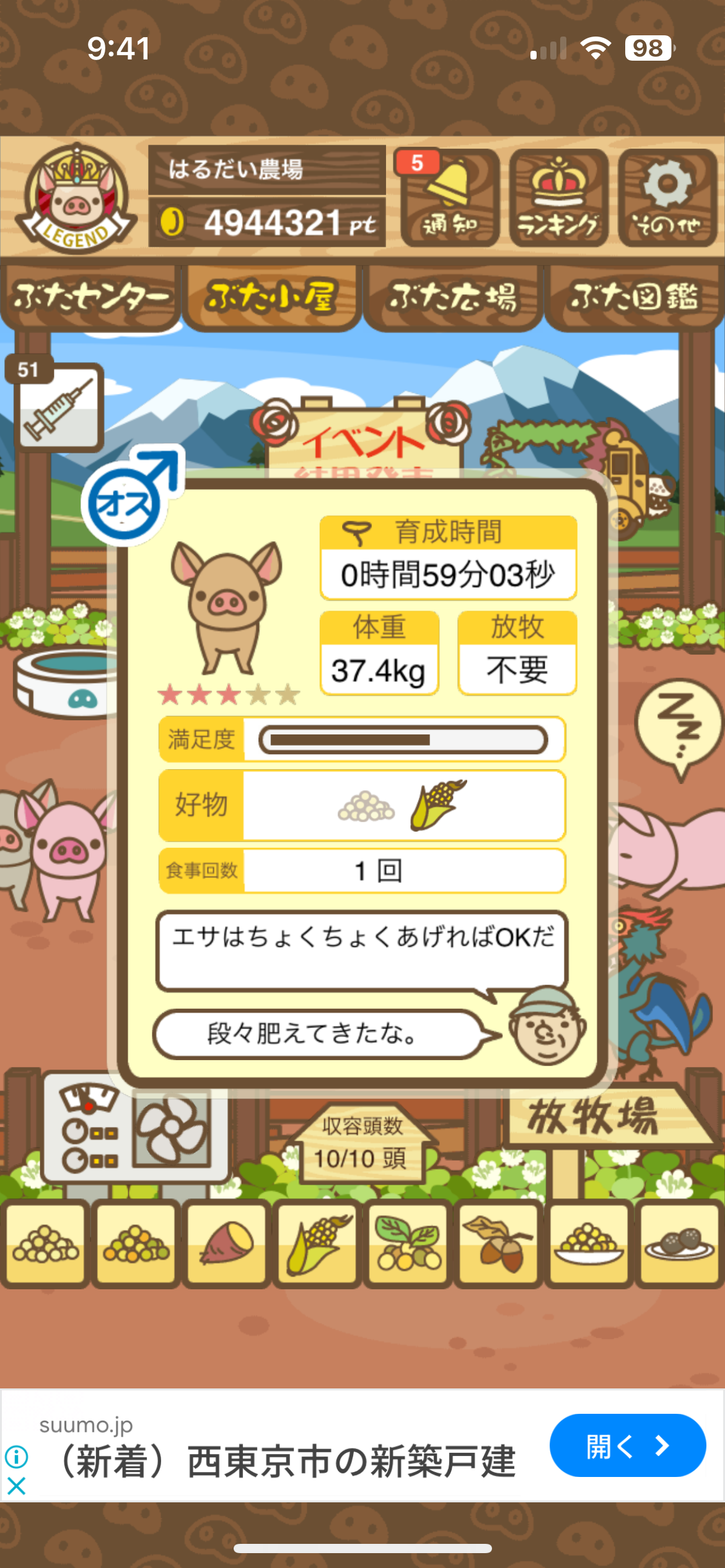Open the ランキング ranking page
725x1568 pixels.
tap(558, 198)
